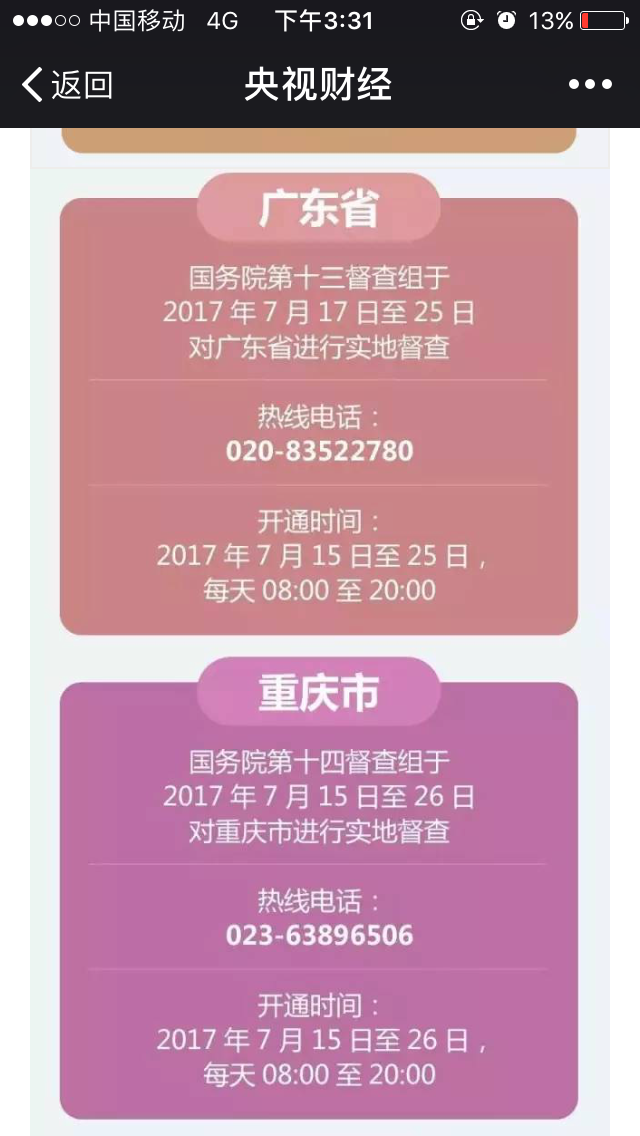This screenshot has width=640, height=1136.
Task: Go back using the 返回 button
Action: pyautogui.click(x=66, y=85)
